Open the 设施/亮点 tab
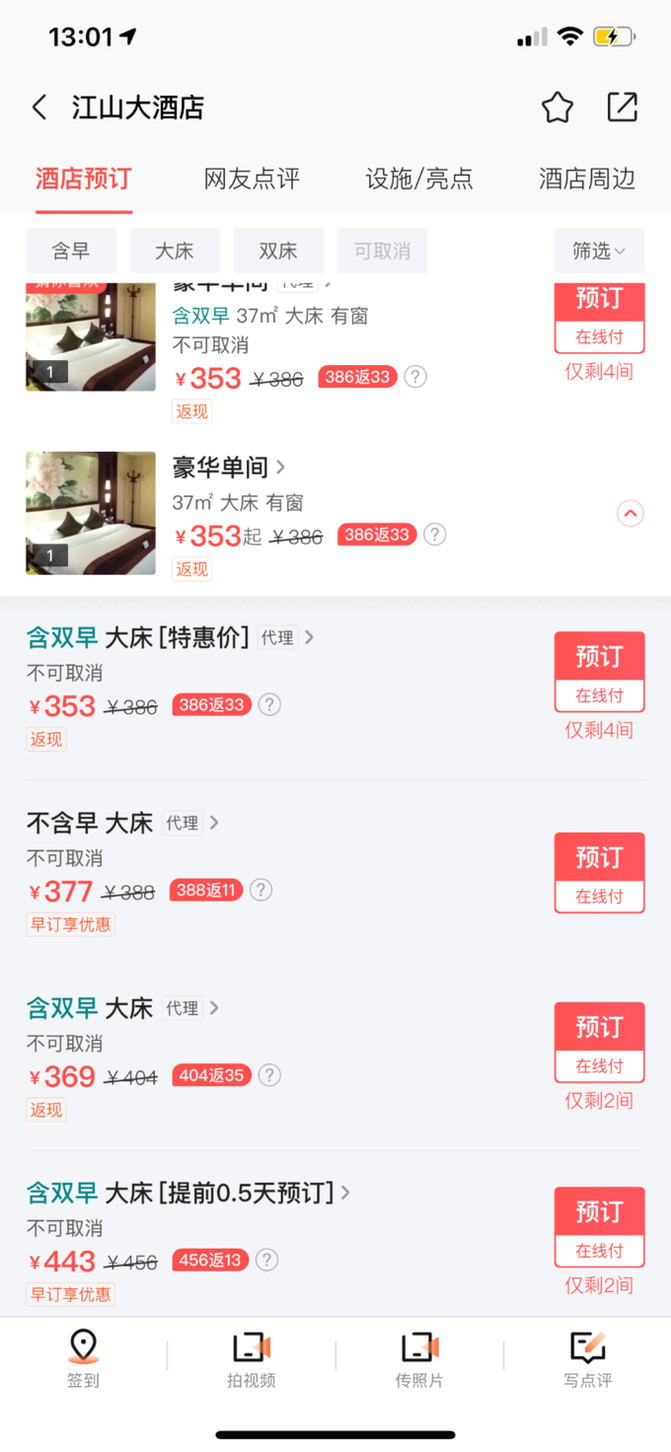The width and height of the screenshot is (671, 1452). 419,180
